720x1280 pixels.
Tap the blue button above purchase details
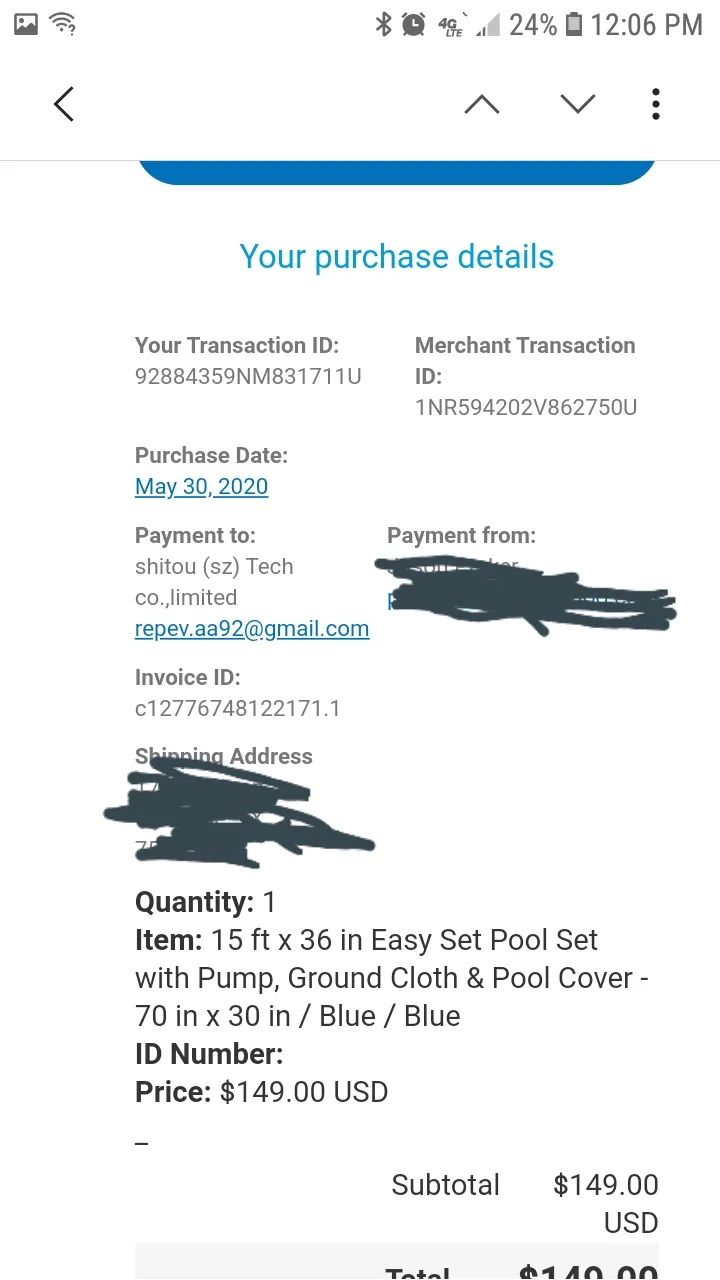[x=396, y=173]
